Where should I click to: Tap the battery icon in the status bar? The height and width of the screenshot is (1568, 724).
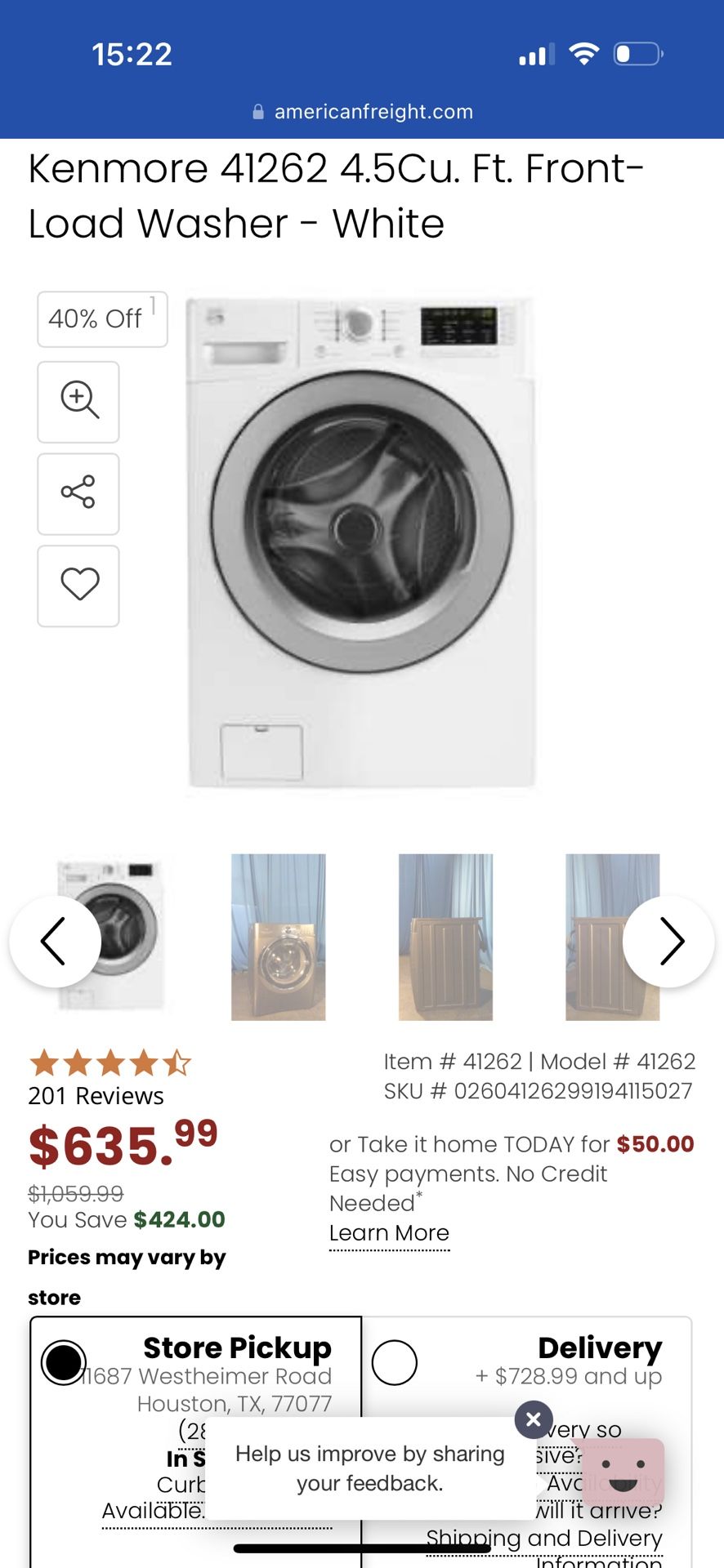(637, 54)
